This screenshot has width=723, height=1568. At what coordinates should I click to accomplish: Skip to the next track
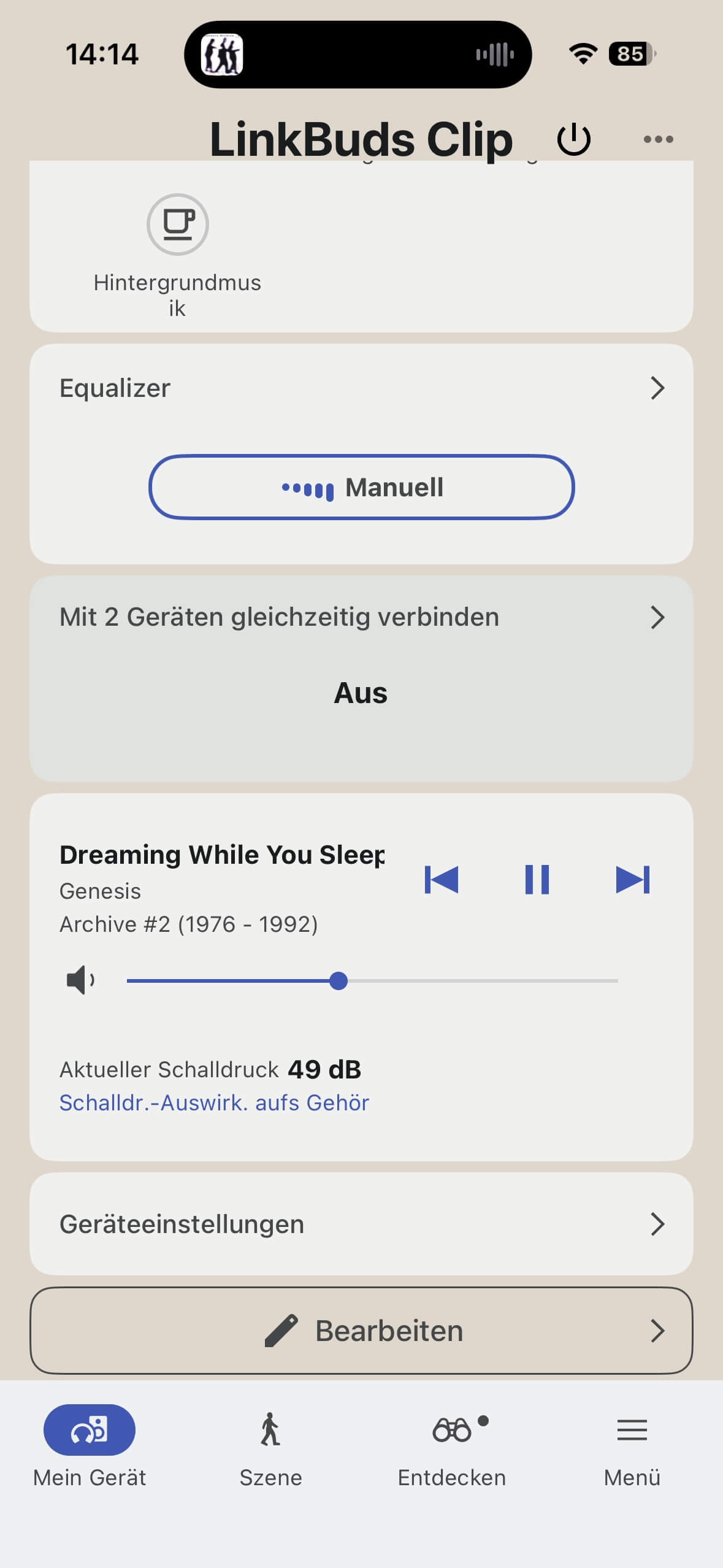point(632,880)
